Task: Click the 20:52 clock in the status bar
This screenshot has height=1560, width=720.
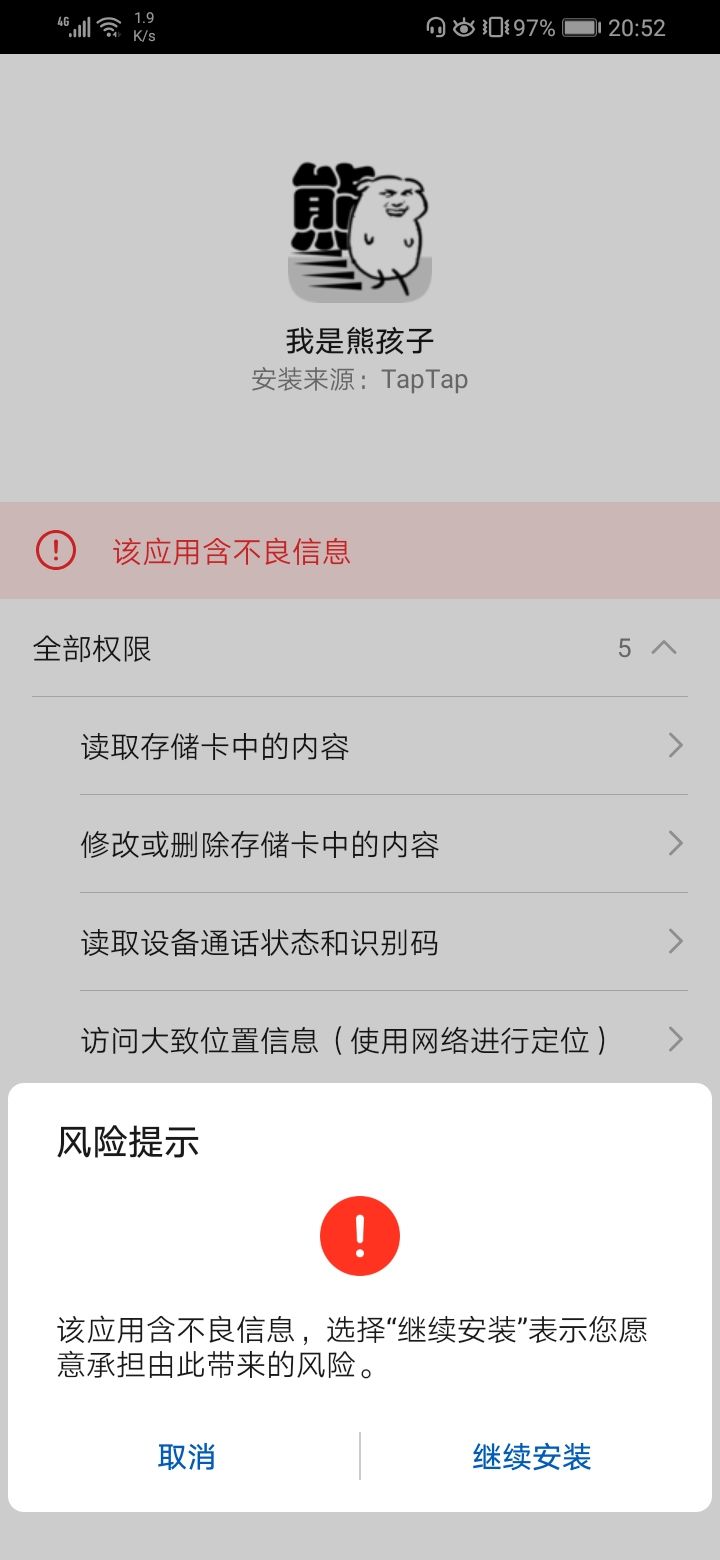Action: [637, 27]
